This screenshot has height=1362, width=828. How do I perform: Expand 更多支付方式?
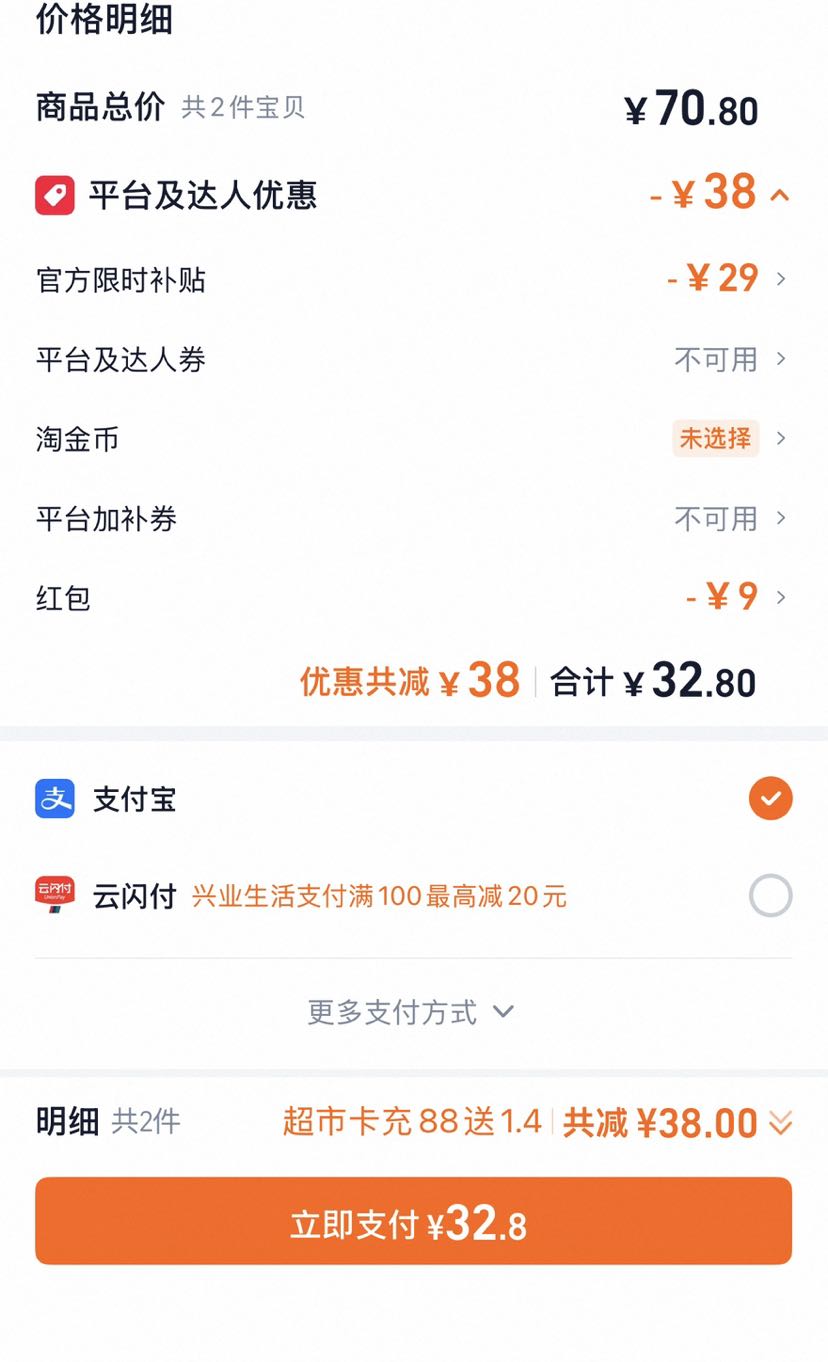click(x=410, y=1012)
